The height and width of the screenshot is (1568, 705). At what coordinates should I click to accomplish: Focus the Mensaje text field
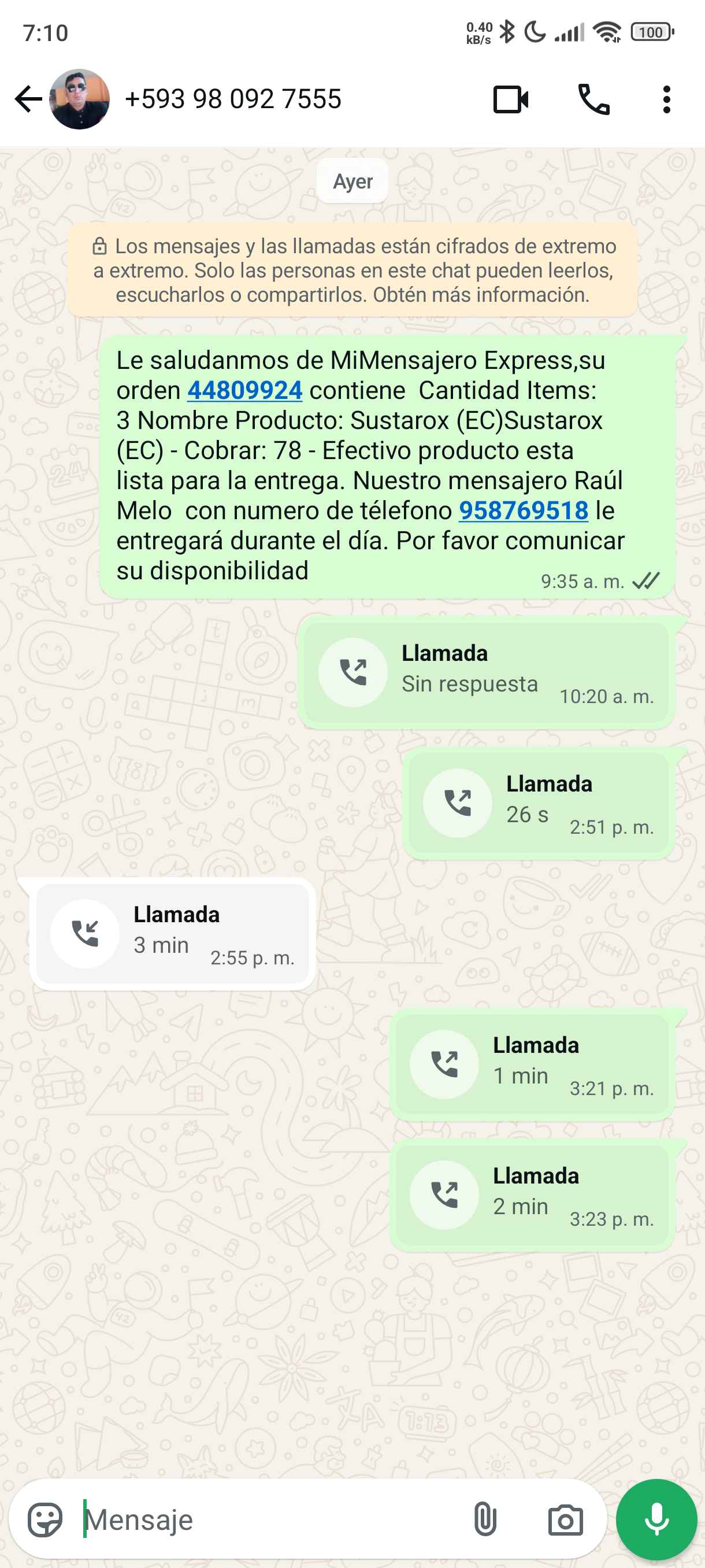click(268, 1520)
